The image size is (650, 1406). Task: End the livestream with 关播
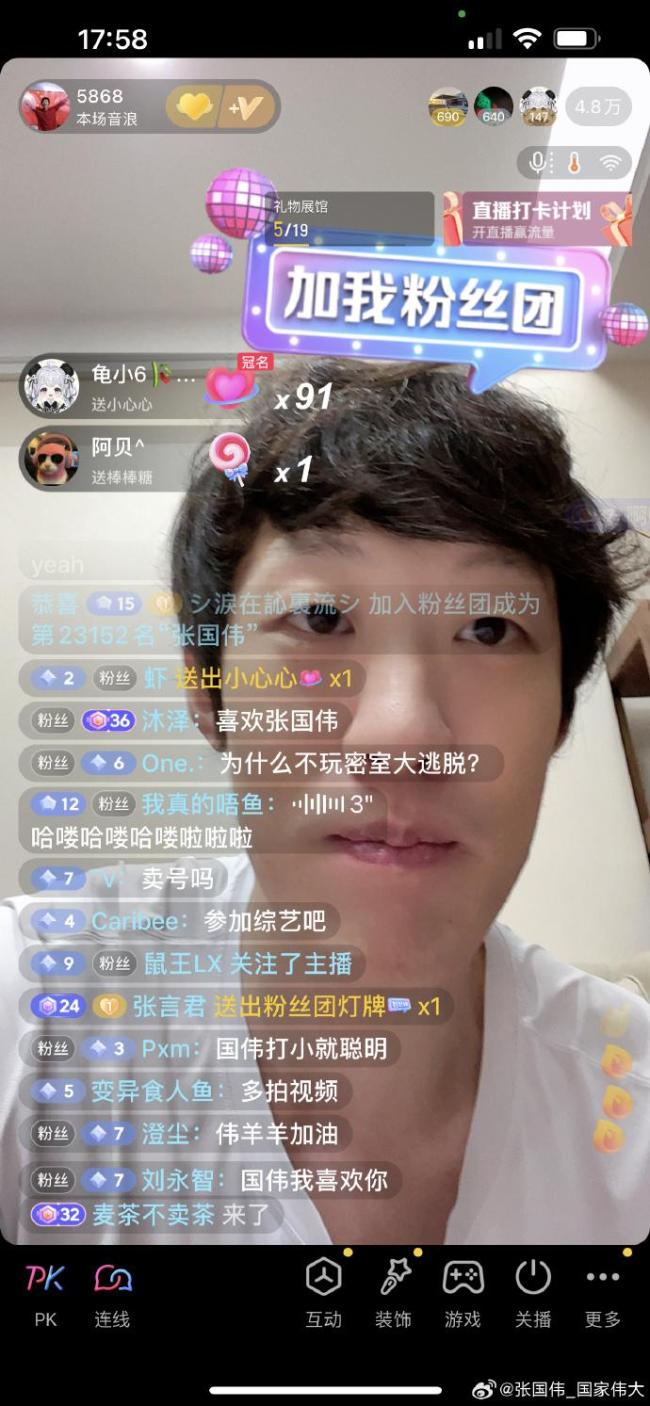tap(533, 1292)
